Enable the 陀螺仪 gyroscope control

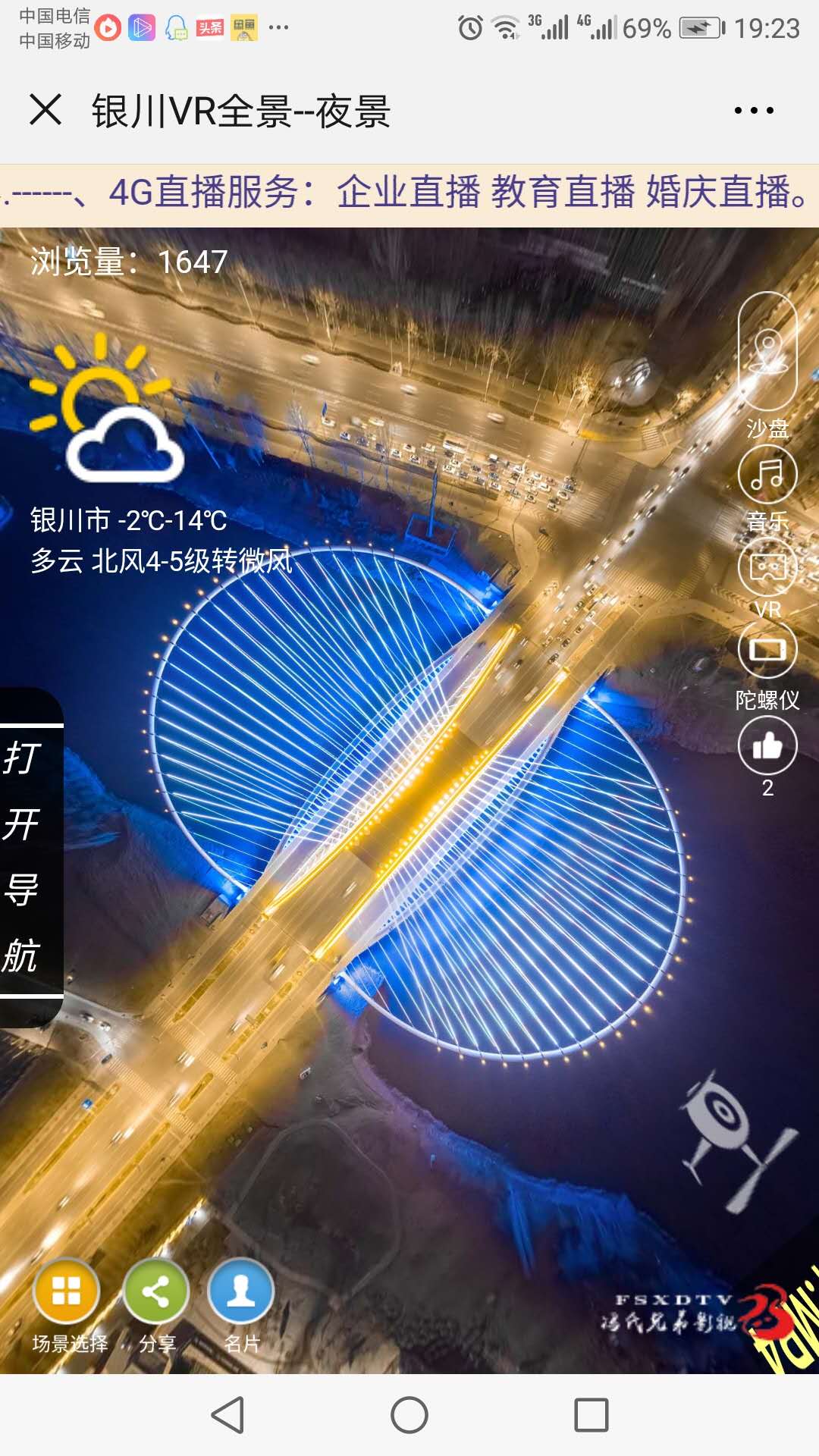[767, 651]
